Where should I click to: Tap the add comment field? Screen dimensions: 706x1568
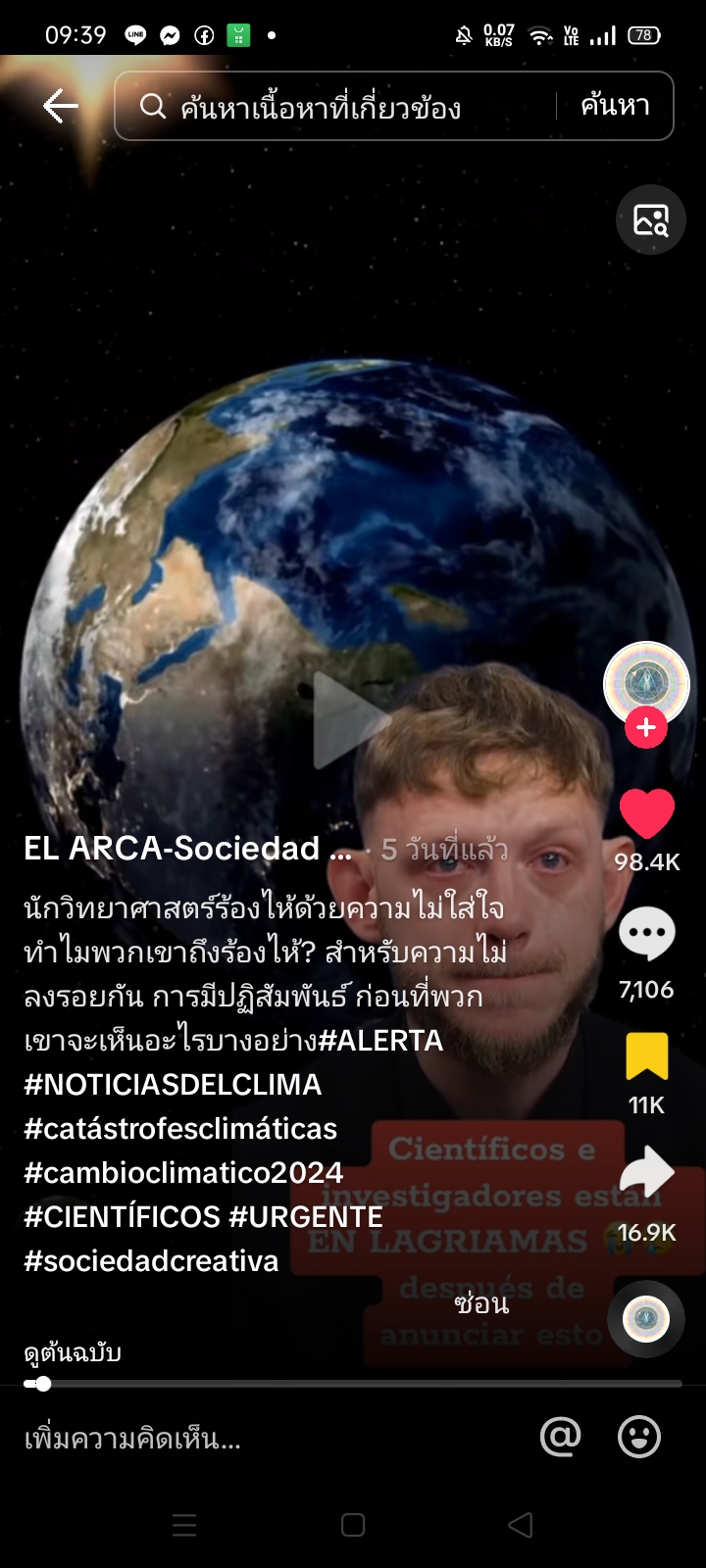click(x=245, y=1439)
